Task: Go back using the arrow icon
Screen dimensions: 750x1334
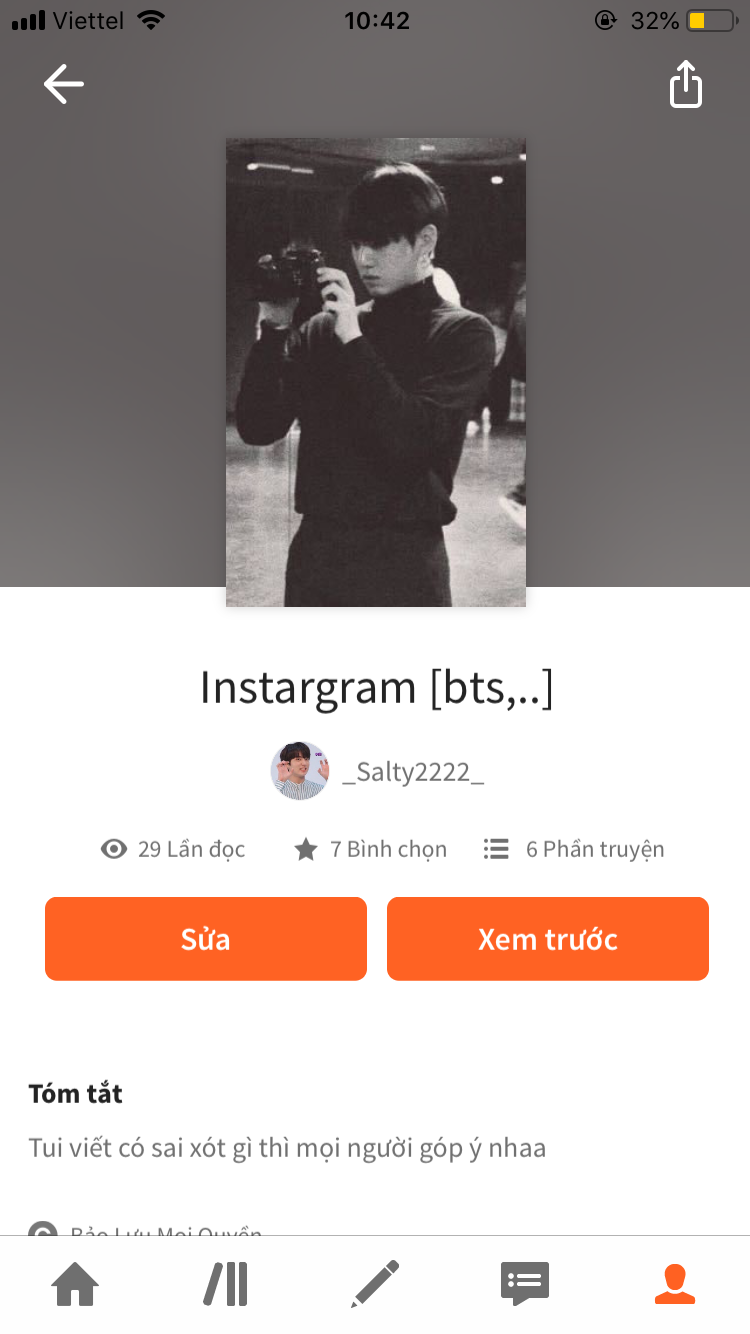Action: click(64, 85)
